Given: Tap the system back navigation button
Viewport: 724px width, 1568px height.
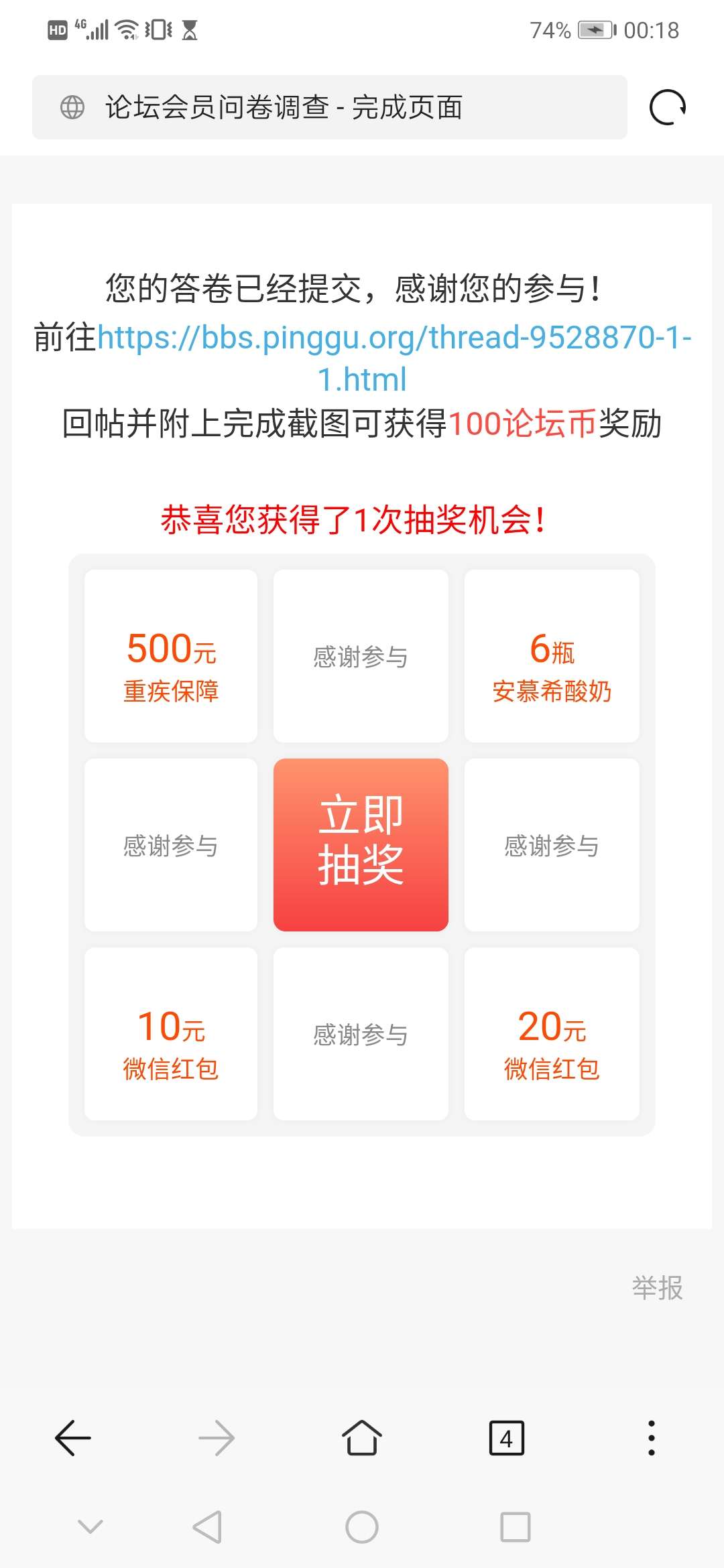Looking at the screenshot, I should pyautogui.click(x=206, y=1527).
